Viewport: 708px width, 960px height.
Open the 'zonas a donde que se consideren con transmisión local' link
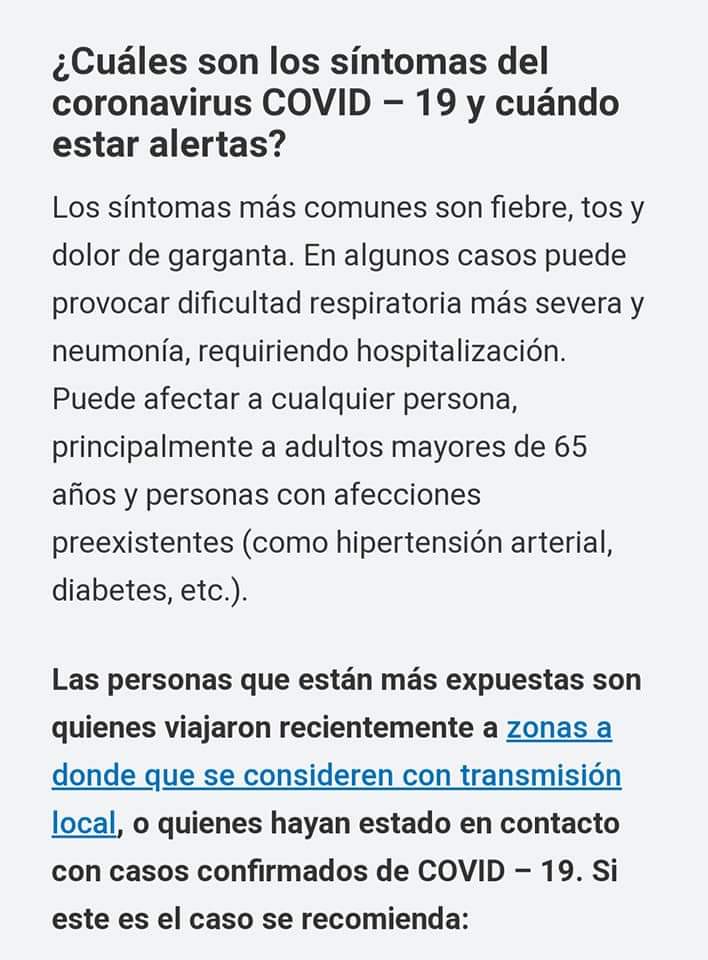tap(336, 776)
